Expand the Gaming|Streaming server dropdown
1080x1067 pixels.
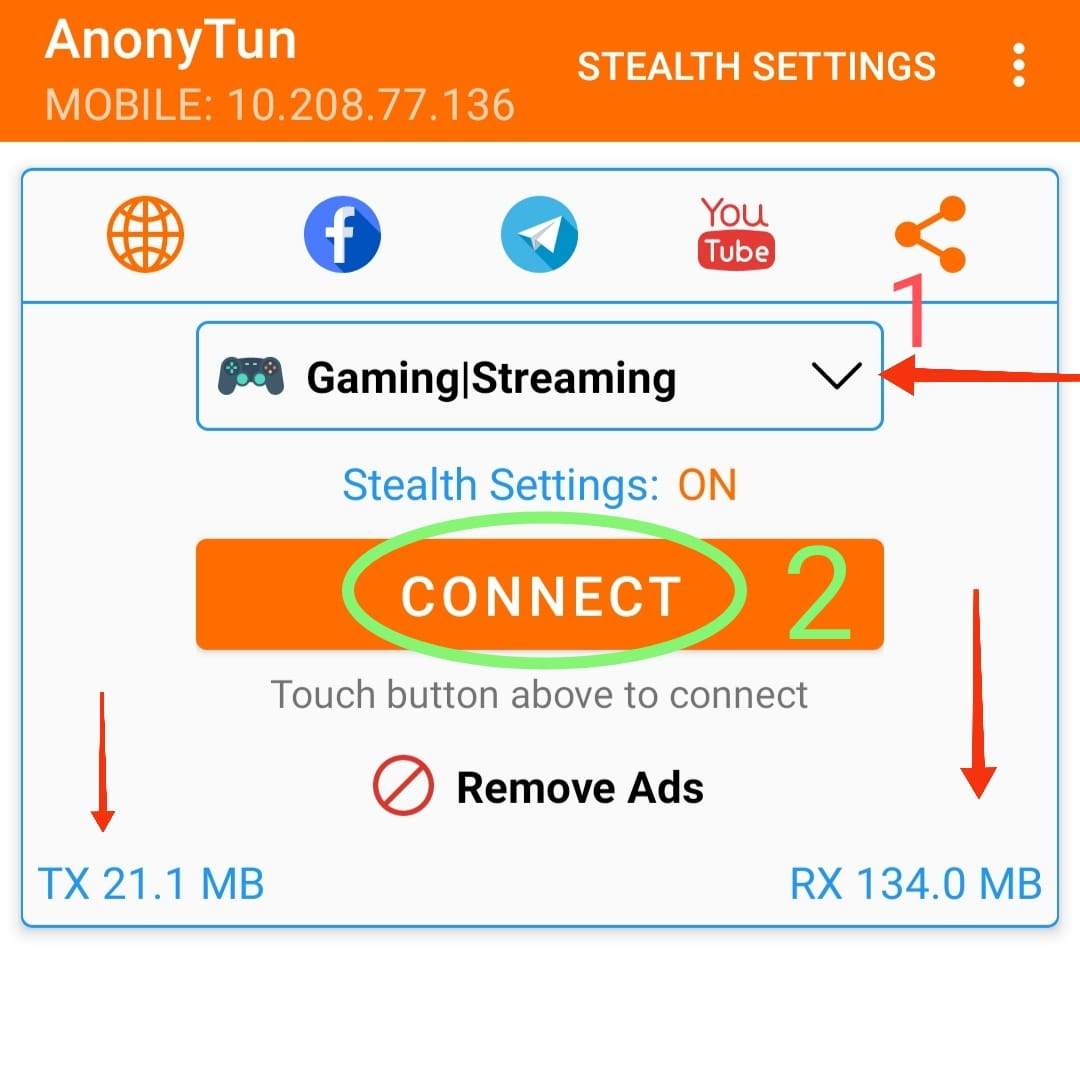click(x=540, y=377)
